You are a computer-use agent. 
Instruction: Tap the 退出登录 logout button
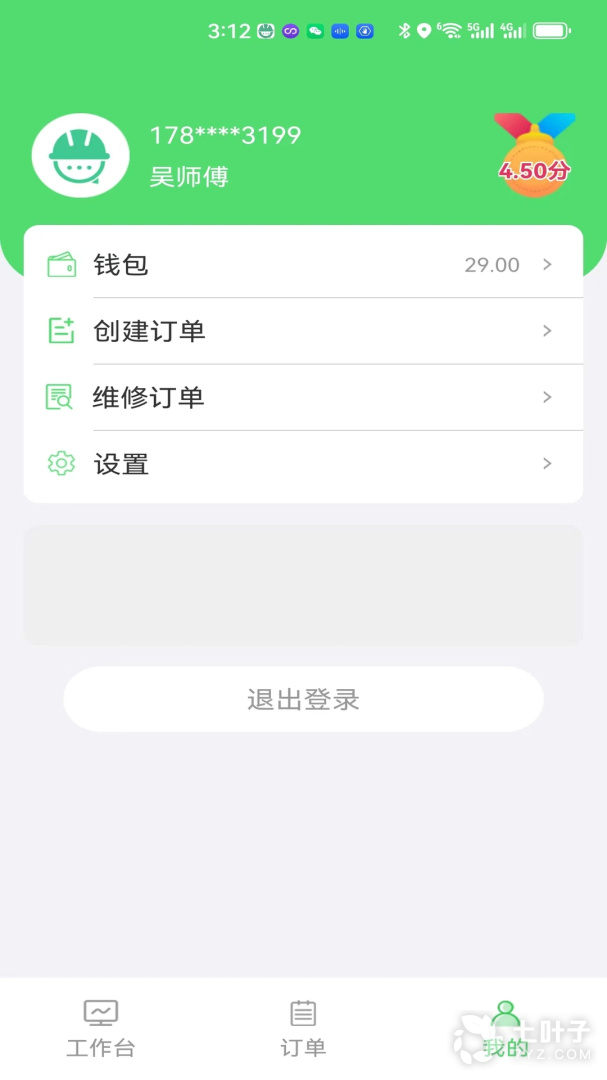303,699
